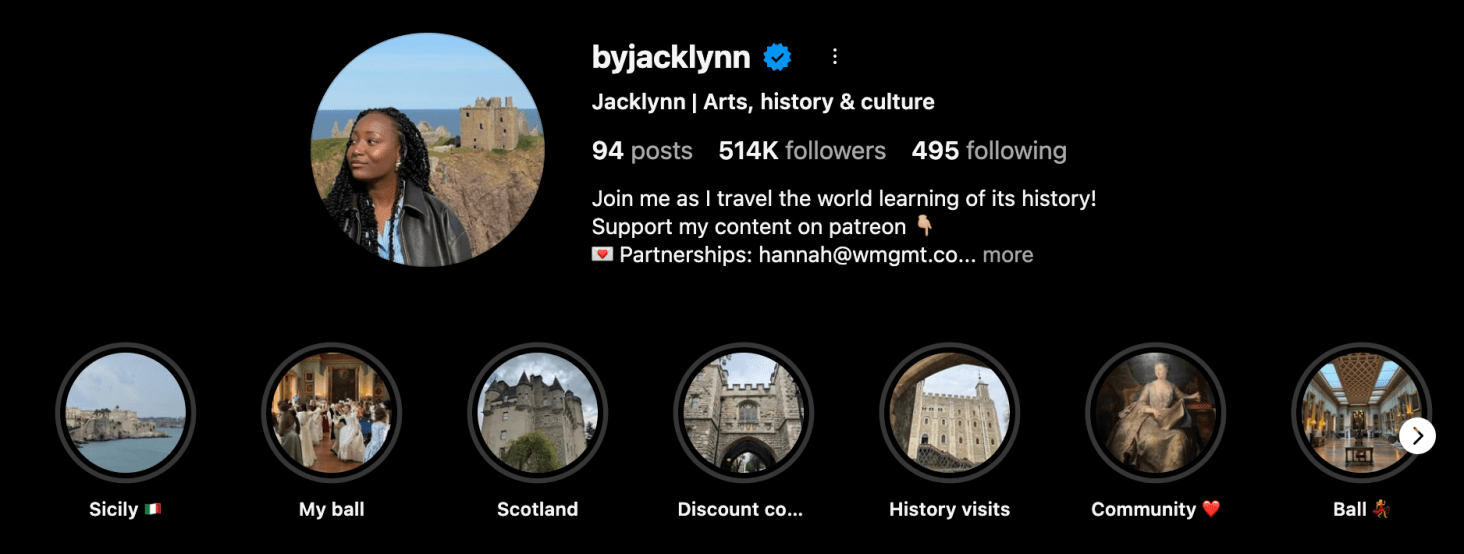Open the My ball highlight
This screenshot has width=1464, height=554.
pos(332,413)
